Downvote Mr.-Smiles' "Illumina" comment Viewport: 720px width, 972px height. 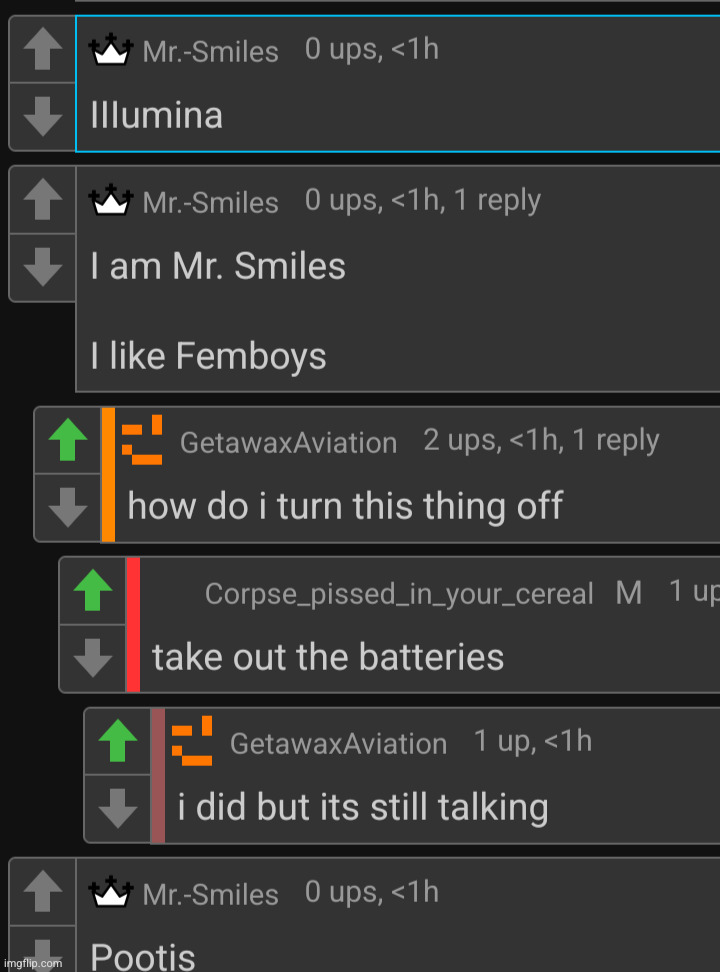click(x=42, y=117)
